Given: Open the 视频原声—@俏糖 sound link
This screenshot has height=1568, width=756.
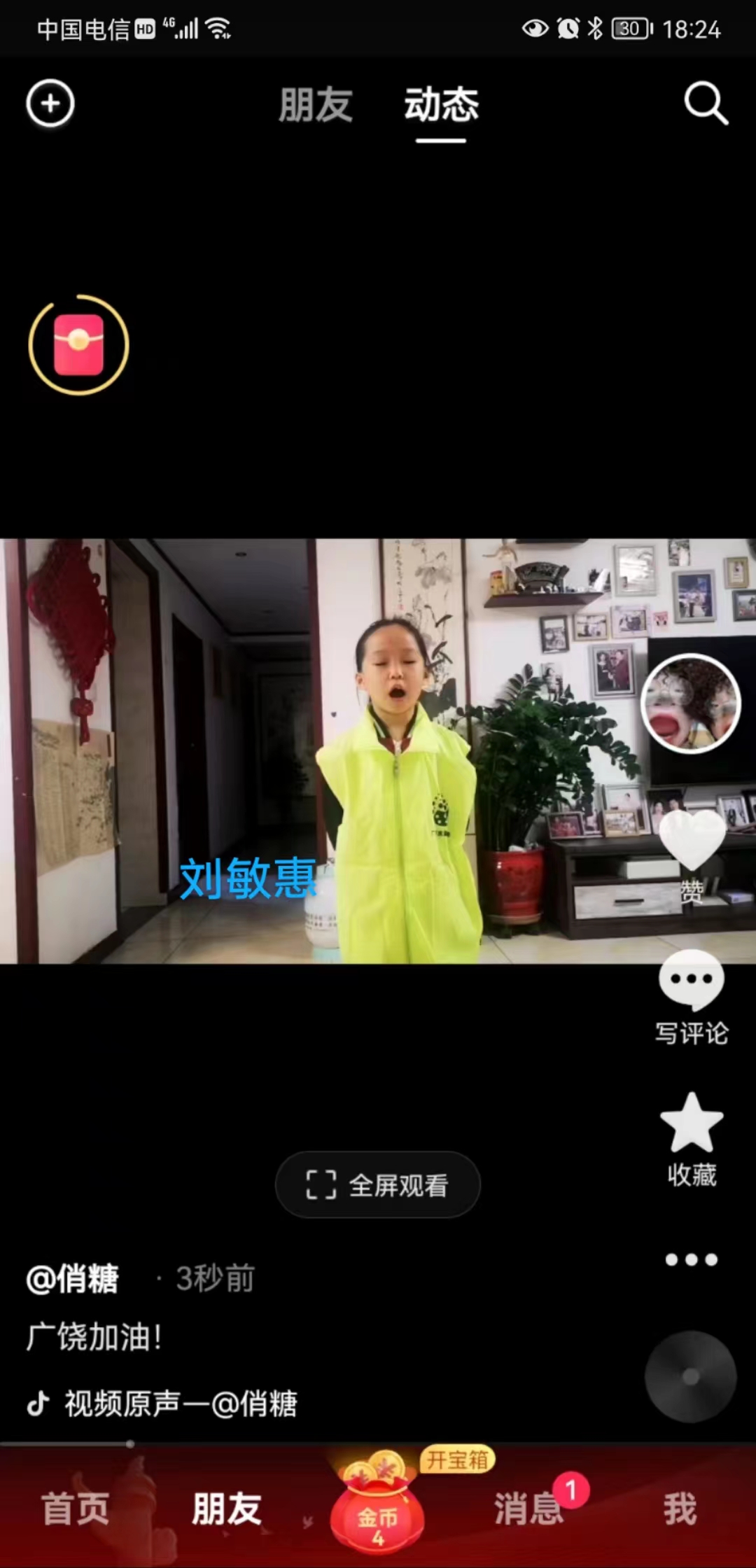Looking at the screenshot, I should [162, 1403].
